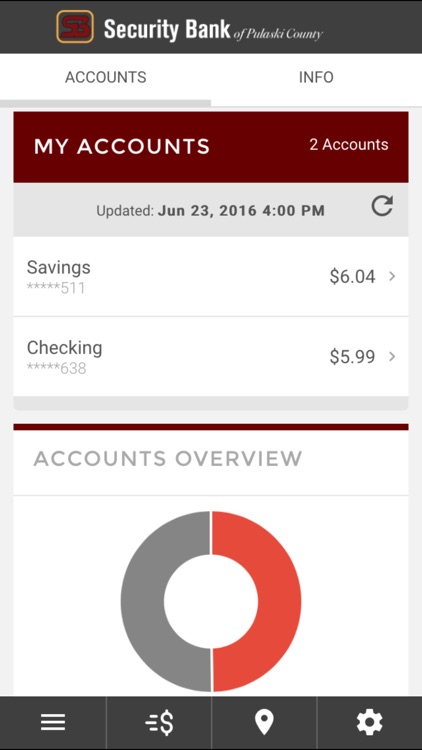This screenshot has width=422, height=750.
Task: Refresh the account balances
Action: pyautogui.click(x=382, y=207)
